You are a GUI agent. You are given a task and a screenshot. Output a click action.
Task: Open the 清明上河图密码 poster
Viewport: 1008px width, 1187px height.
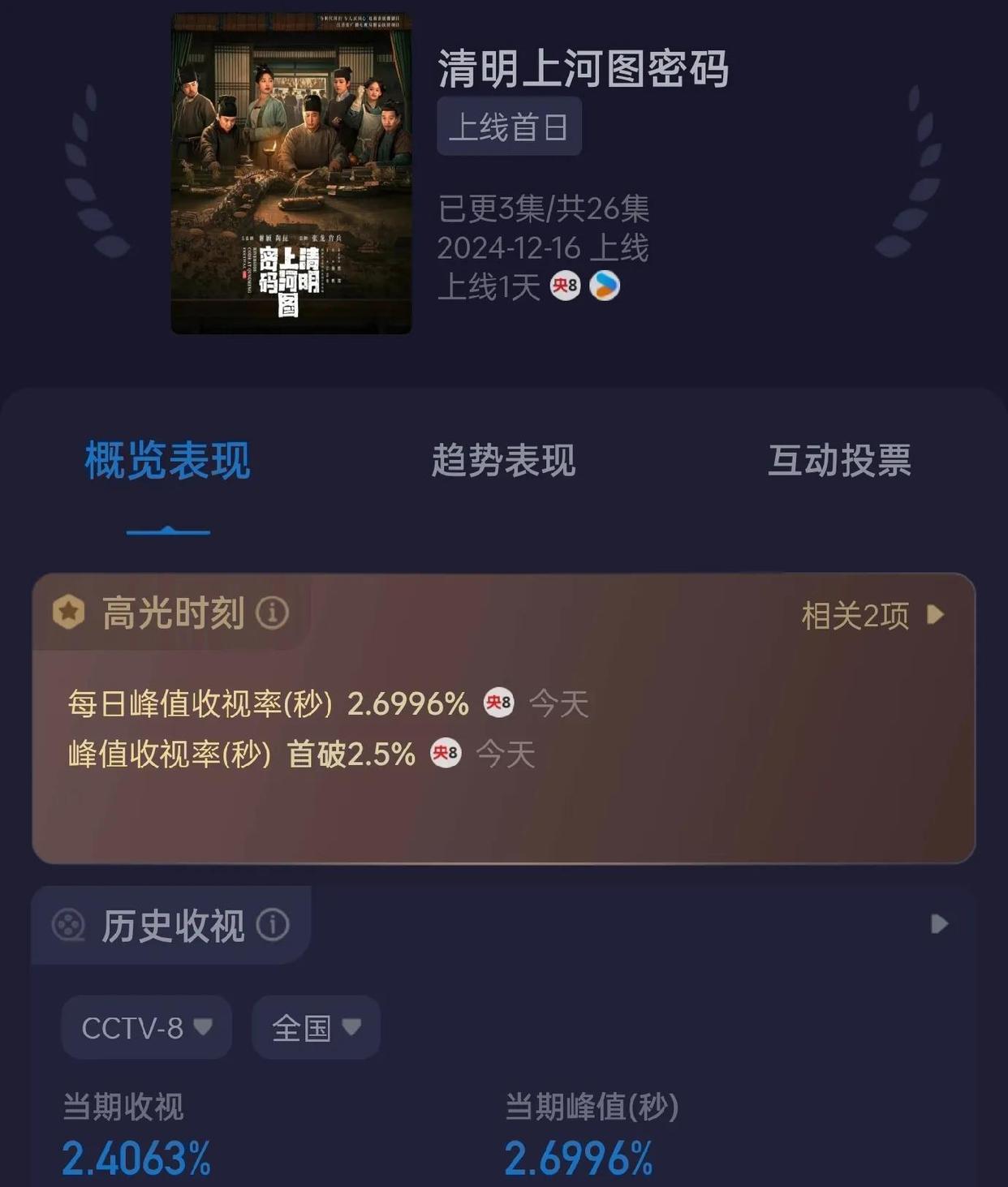pyautogui.click(x=291, y=173)
